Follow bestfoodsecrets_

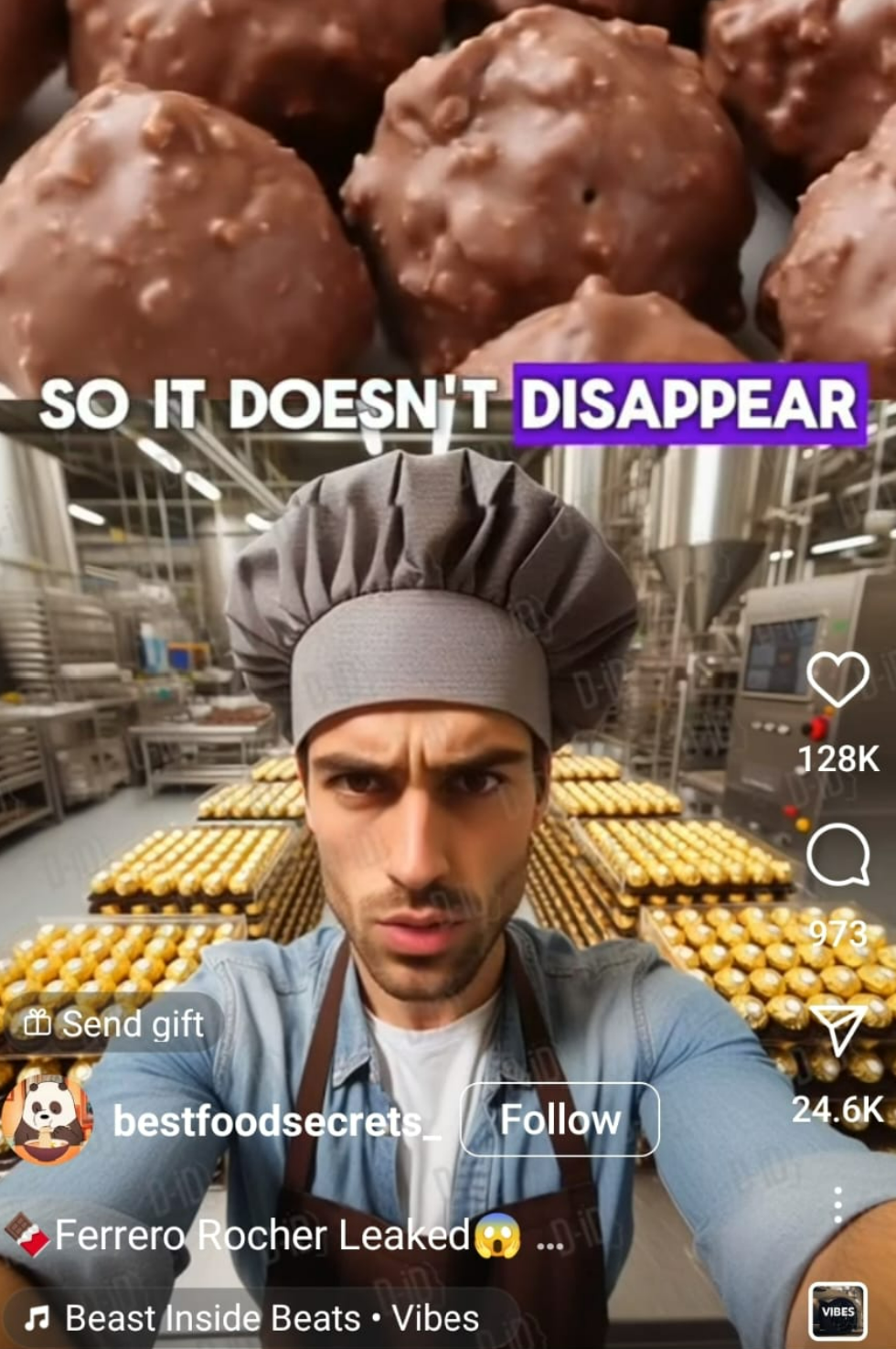[560, 1119]
